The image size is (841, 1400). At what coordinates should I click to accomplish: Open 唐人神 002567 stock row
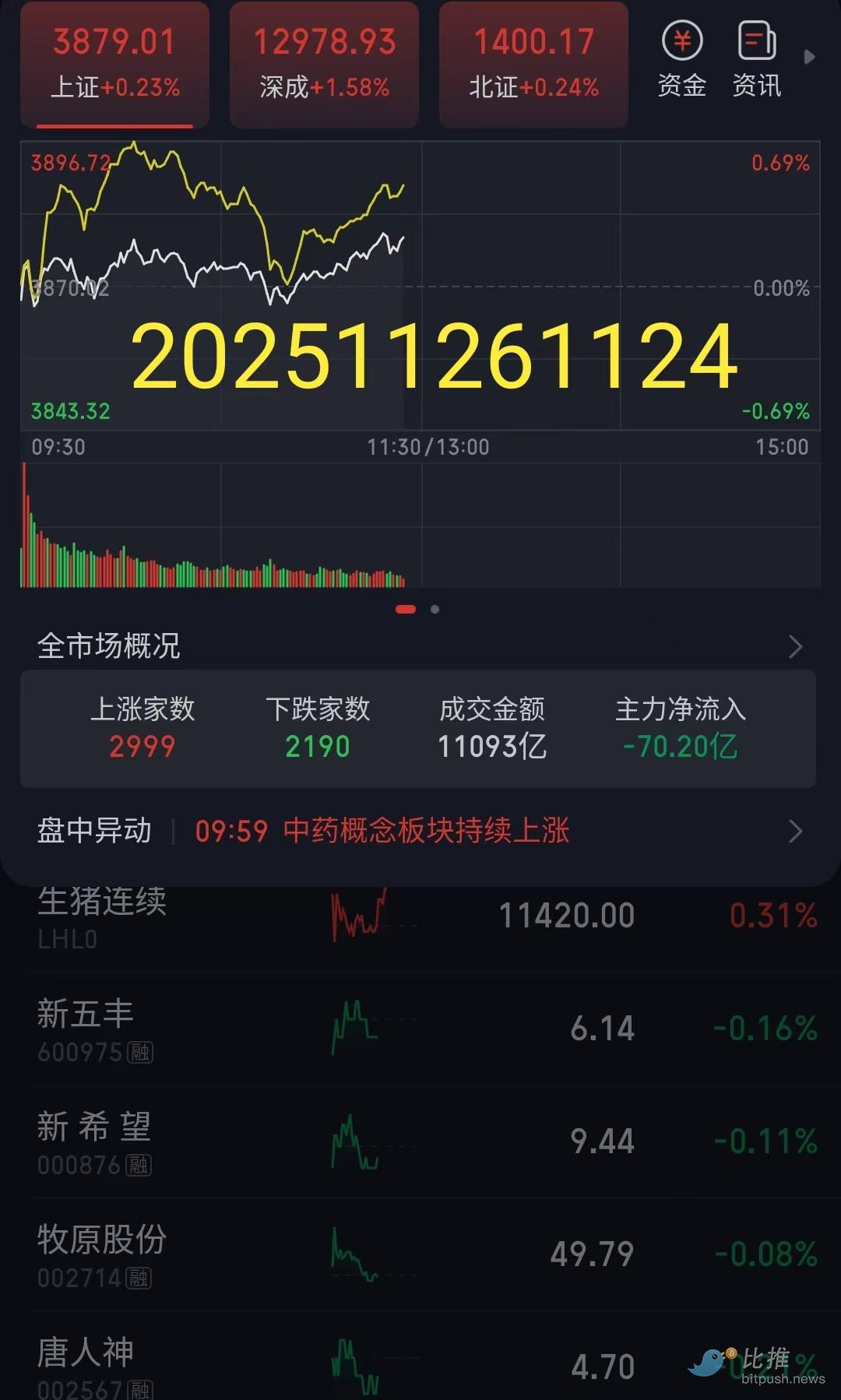coord(420,1364)
